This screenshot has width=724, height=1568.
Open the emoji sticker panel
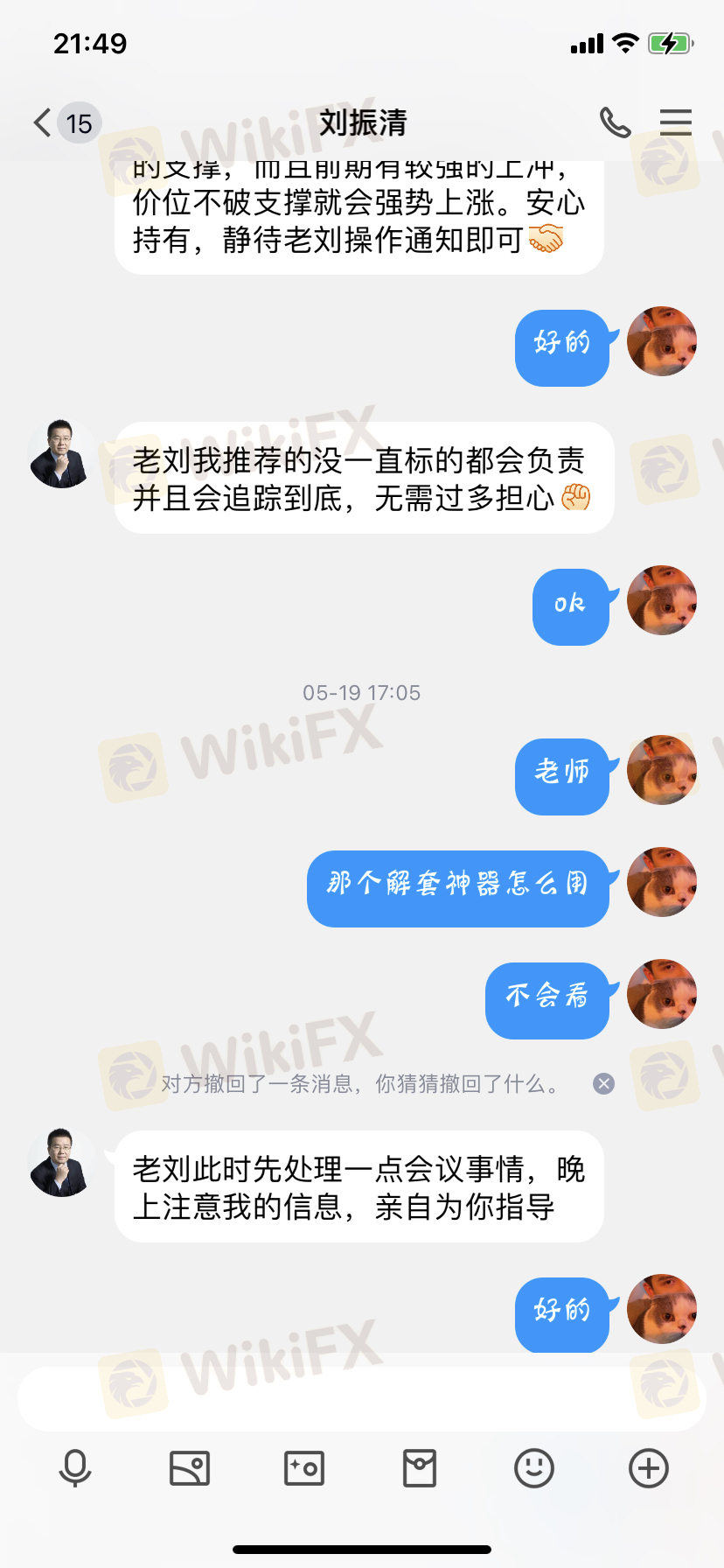pyautogui.click(x=534, y=1467)
